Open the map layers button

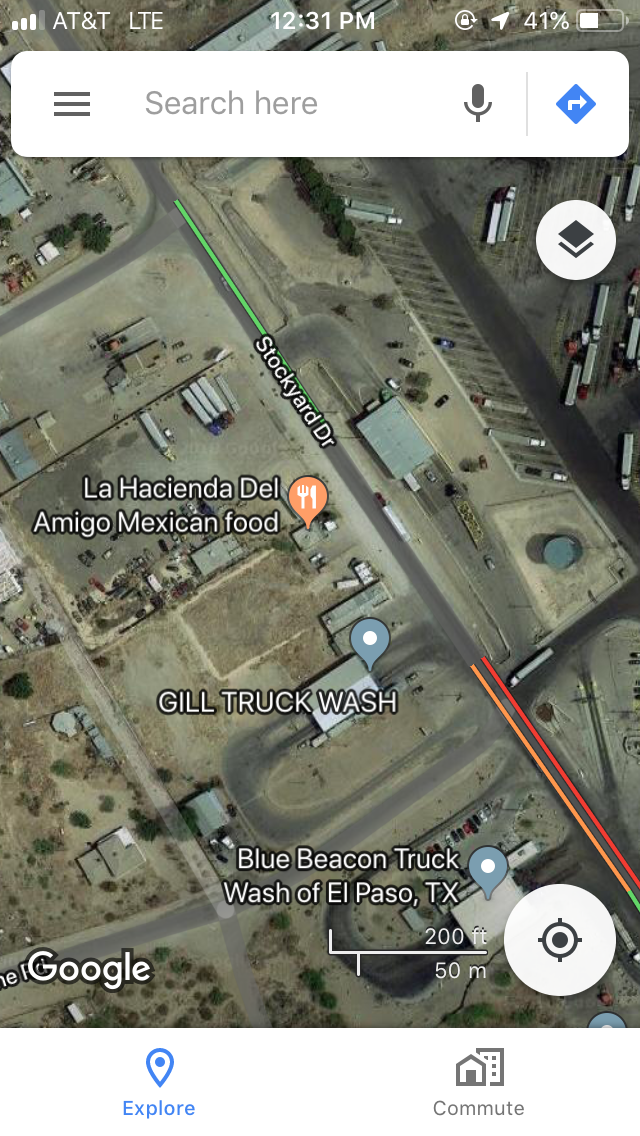[x=576, y=240]
